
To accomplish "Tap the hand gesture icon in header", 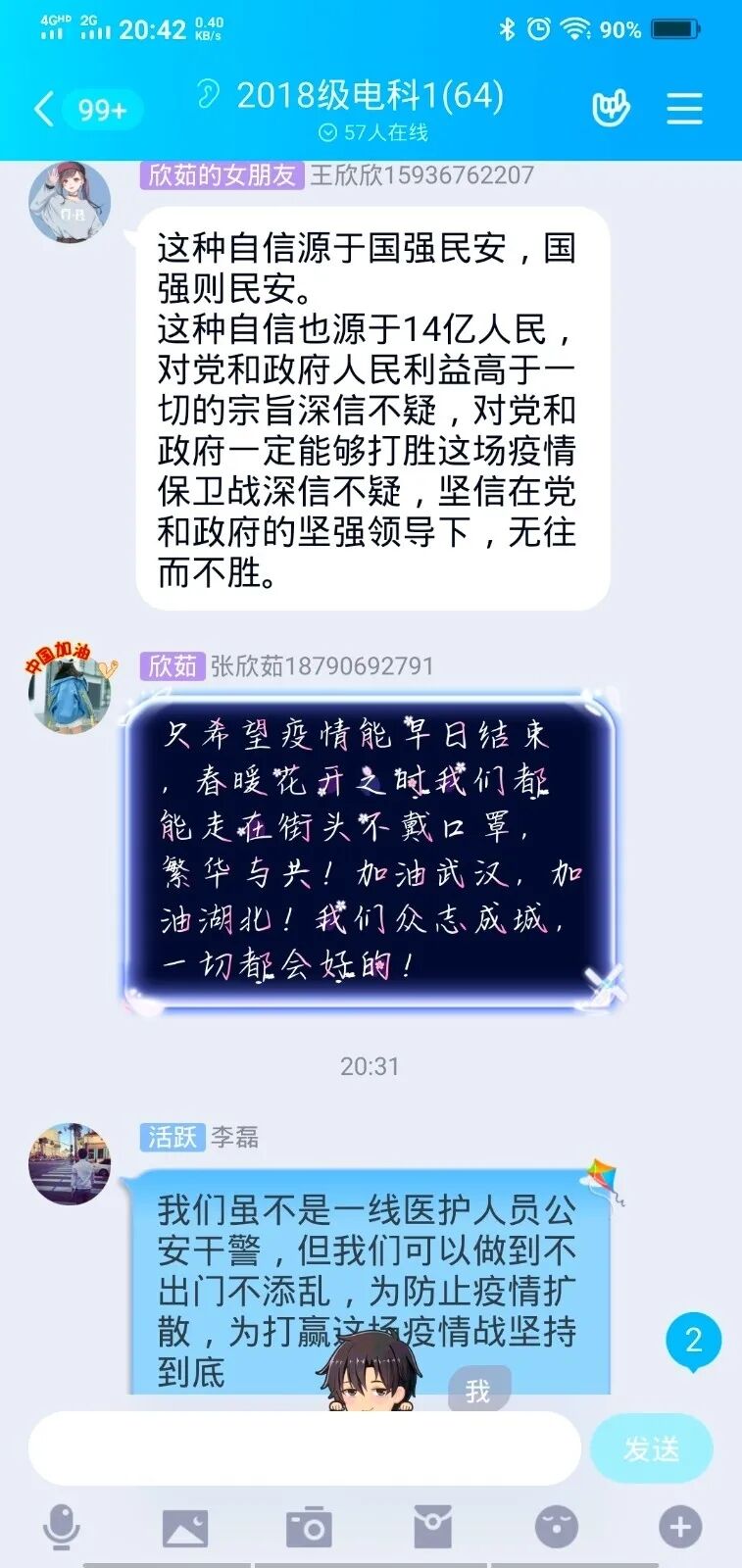I will pos(610,108).
